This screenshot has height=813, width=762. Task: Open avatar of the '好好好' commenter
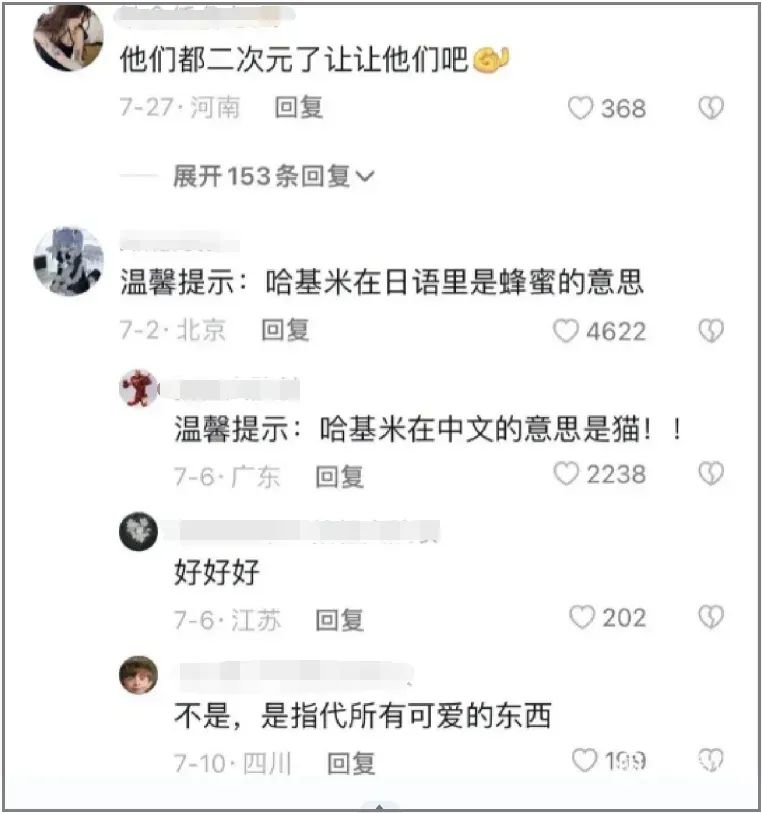point(139,531)
